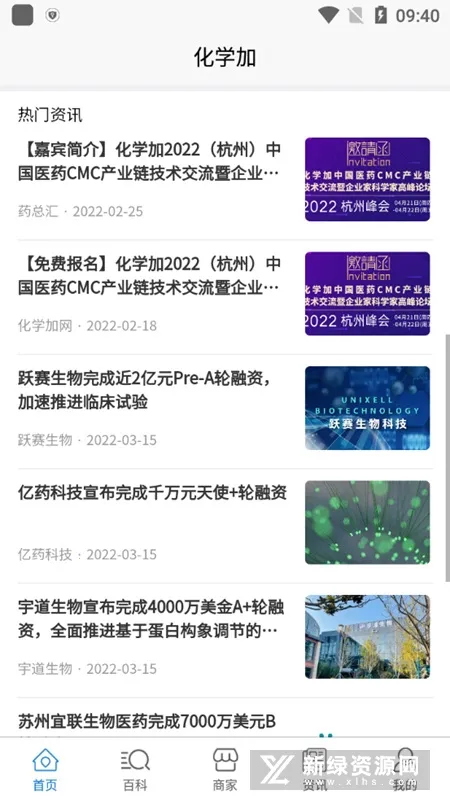Switch to the 百科 tab
This screenshot has height=800, width=450.
135,769
